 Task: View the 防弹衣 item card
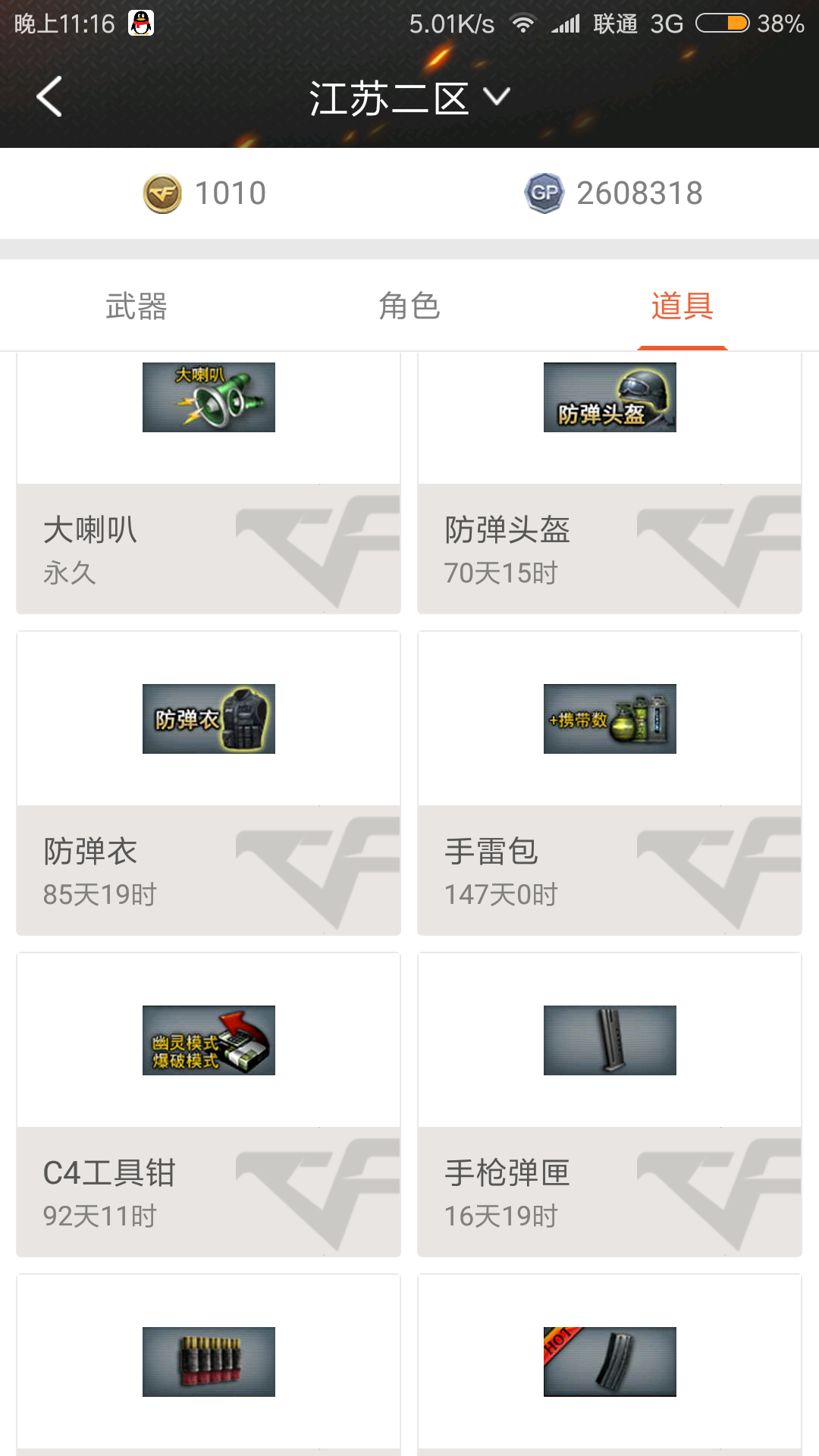point(209,783)
